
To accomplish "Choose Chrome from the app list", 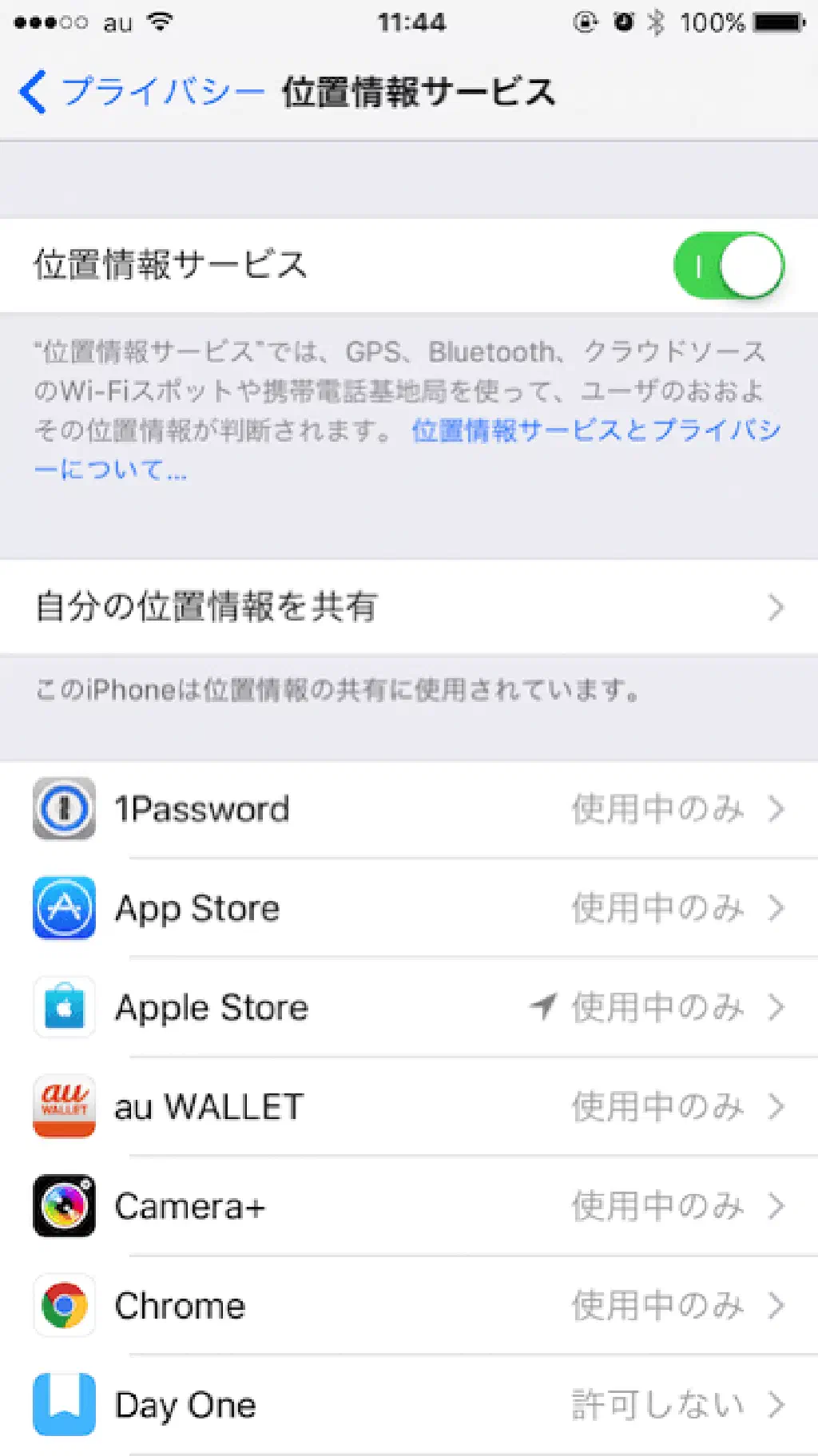I will (409, 1306).
